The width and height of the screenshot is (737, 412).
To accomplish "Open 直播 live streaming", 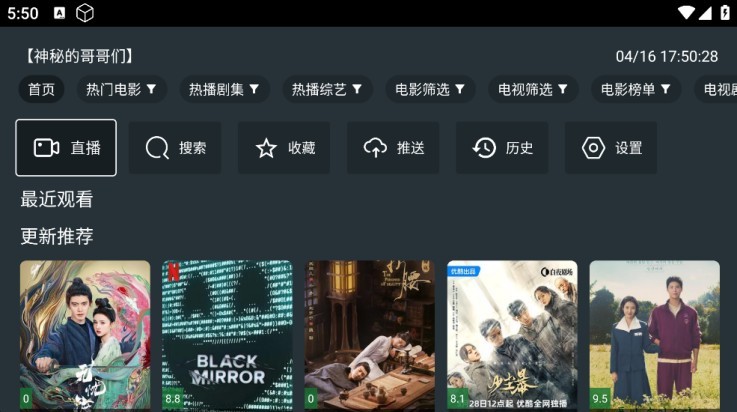I will (66, 148).
